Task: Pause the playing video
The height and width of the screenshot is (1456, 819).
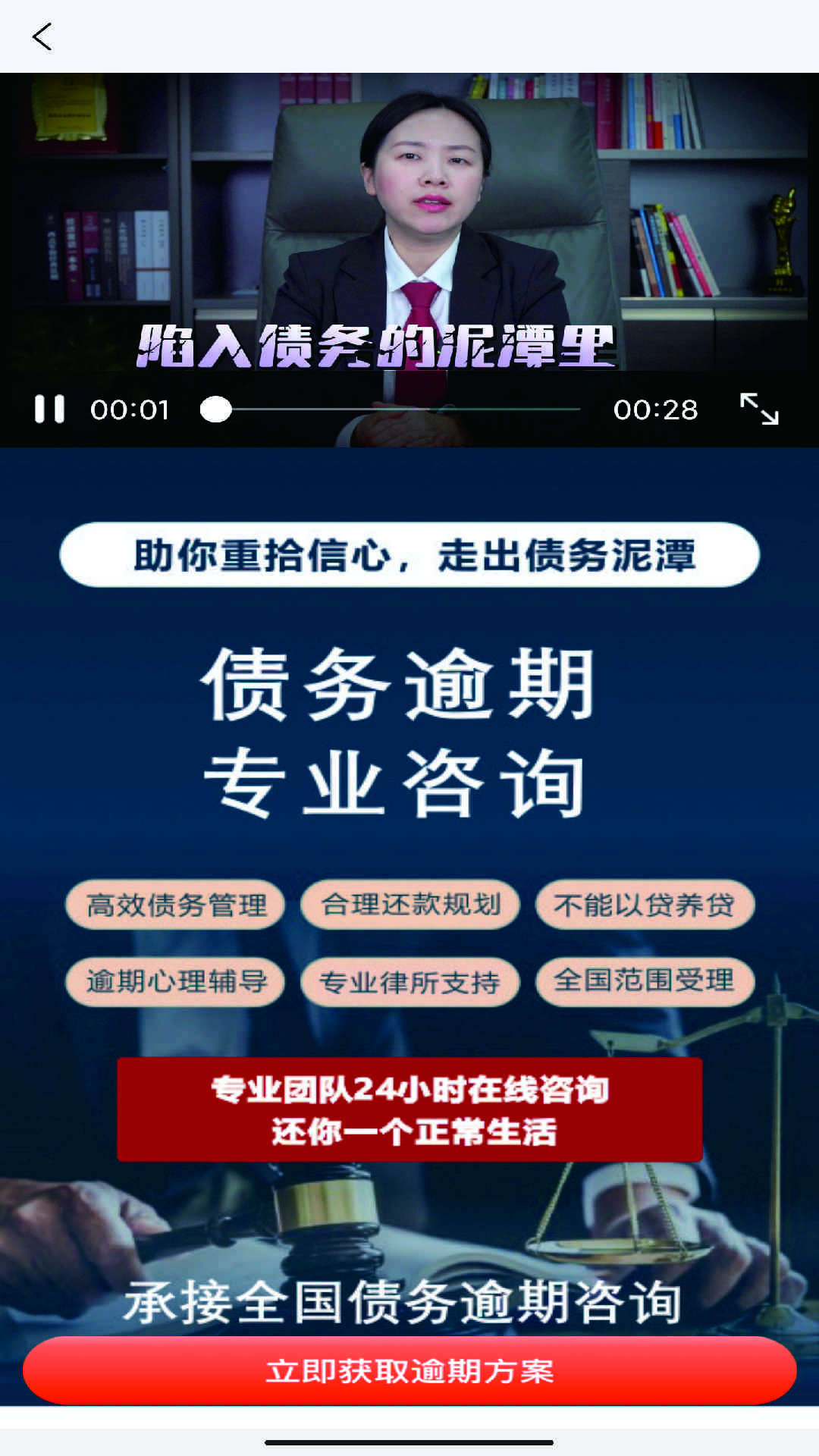Action: 49,409
